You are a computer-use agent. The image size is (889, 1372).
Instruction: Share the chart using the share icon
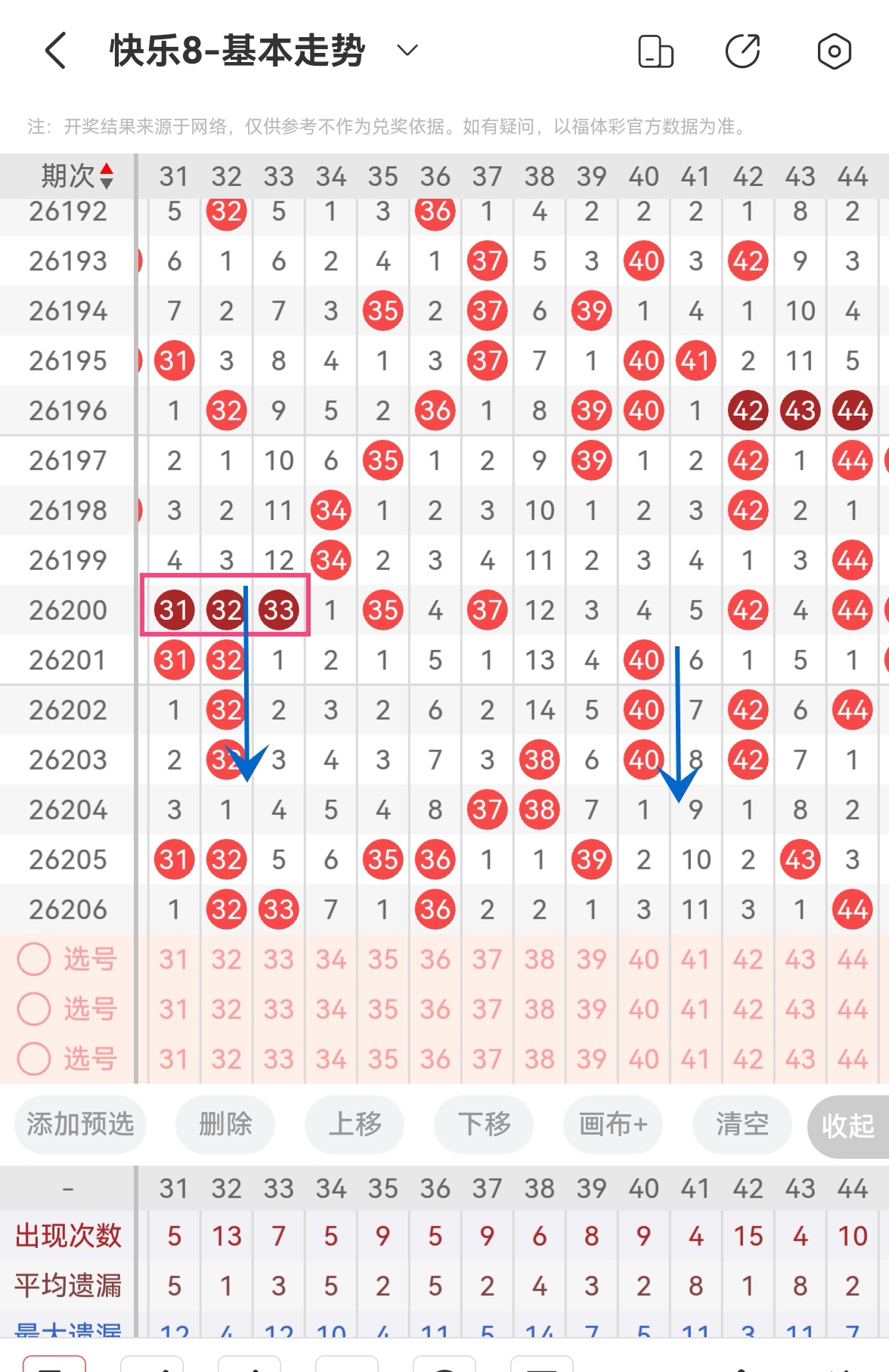[742, 51]
